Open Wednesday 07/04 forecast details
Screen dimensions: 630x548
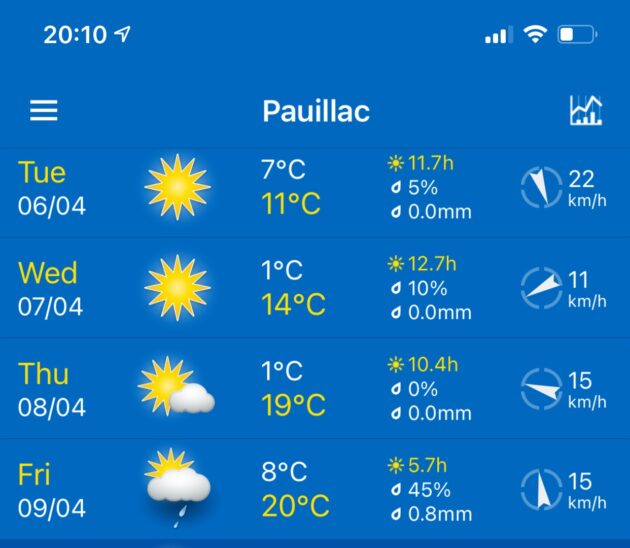click(315, 288)
